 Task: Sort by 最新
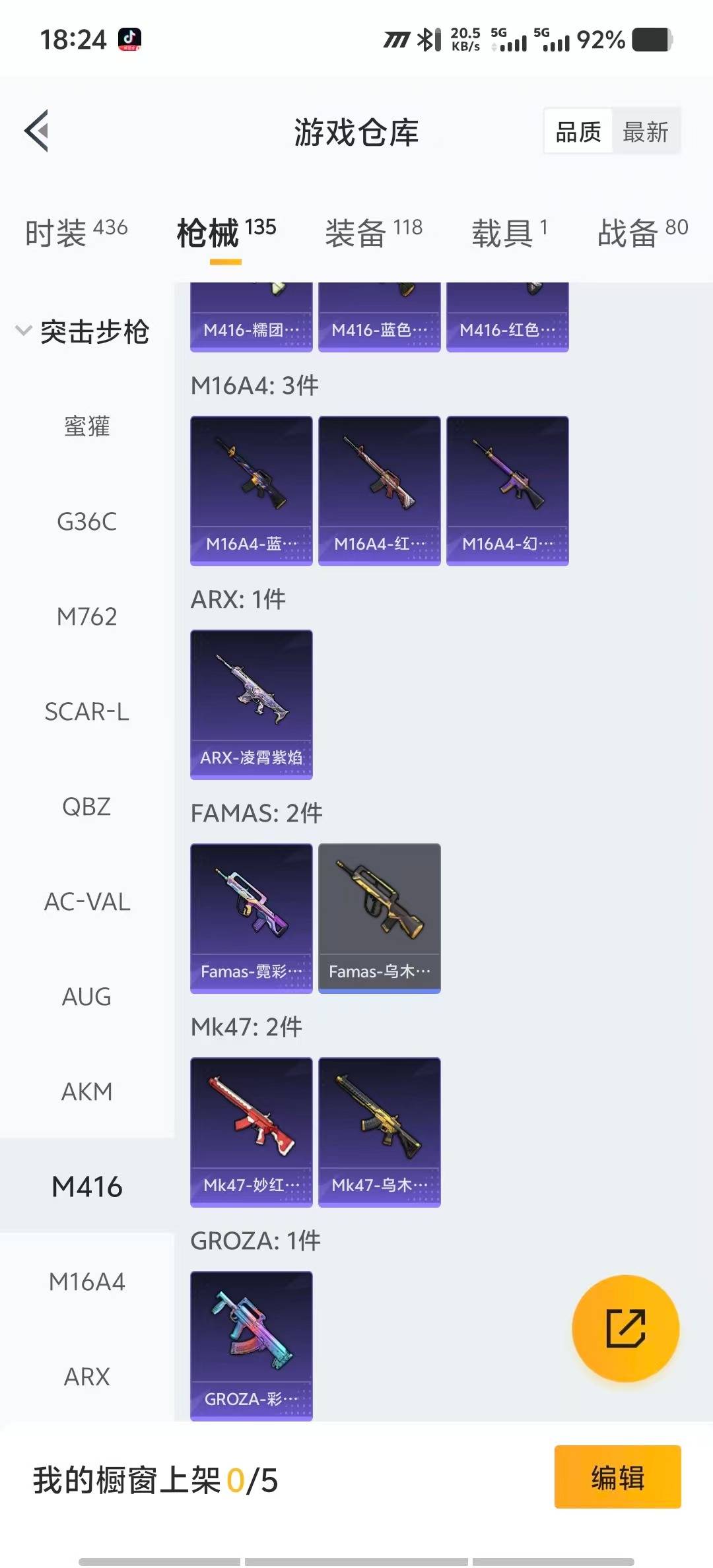pos(645,132)
